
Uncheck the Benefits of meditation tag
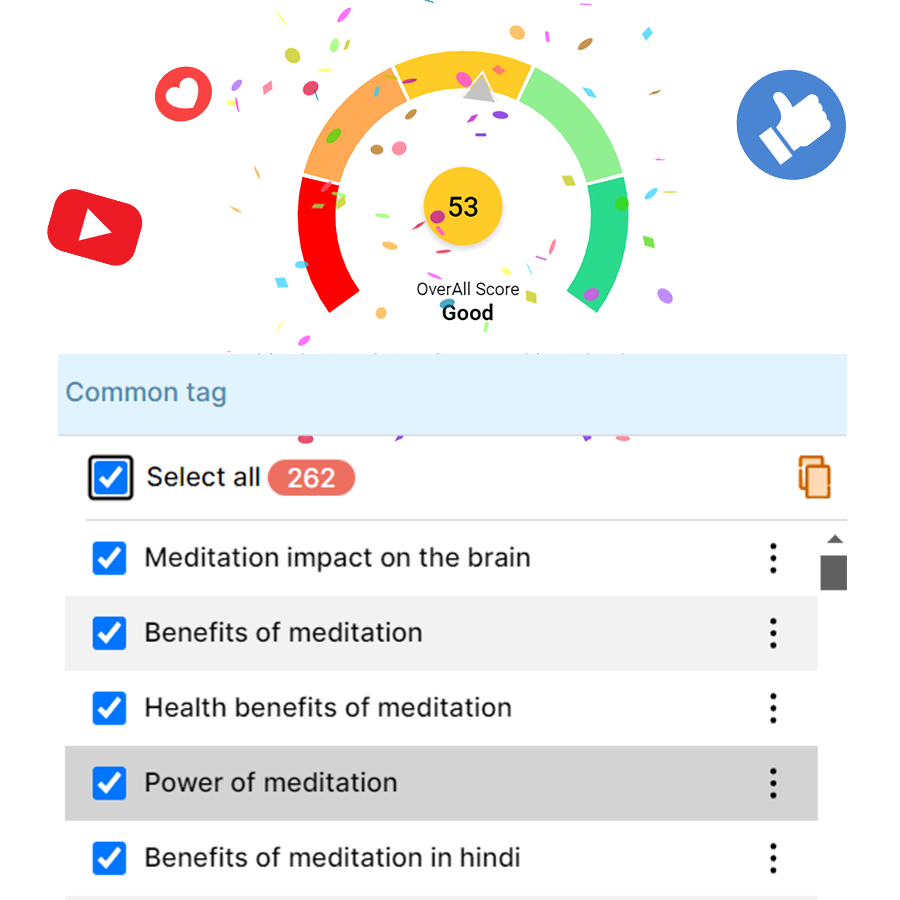(x=109, y=633)
